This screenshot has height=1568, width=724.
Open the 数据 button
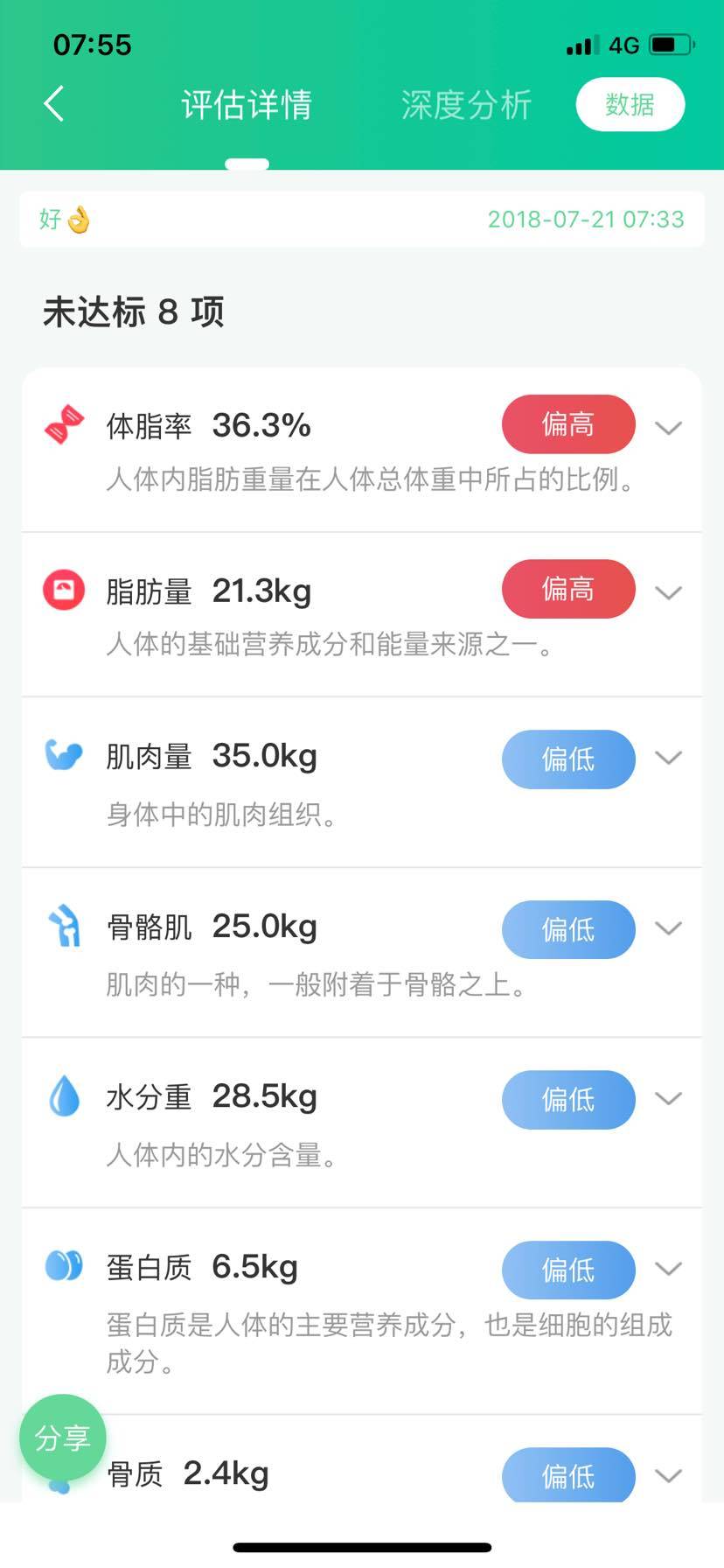click(x=630, y=105)
